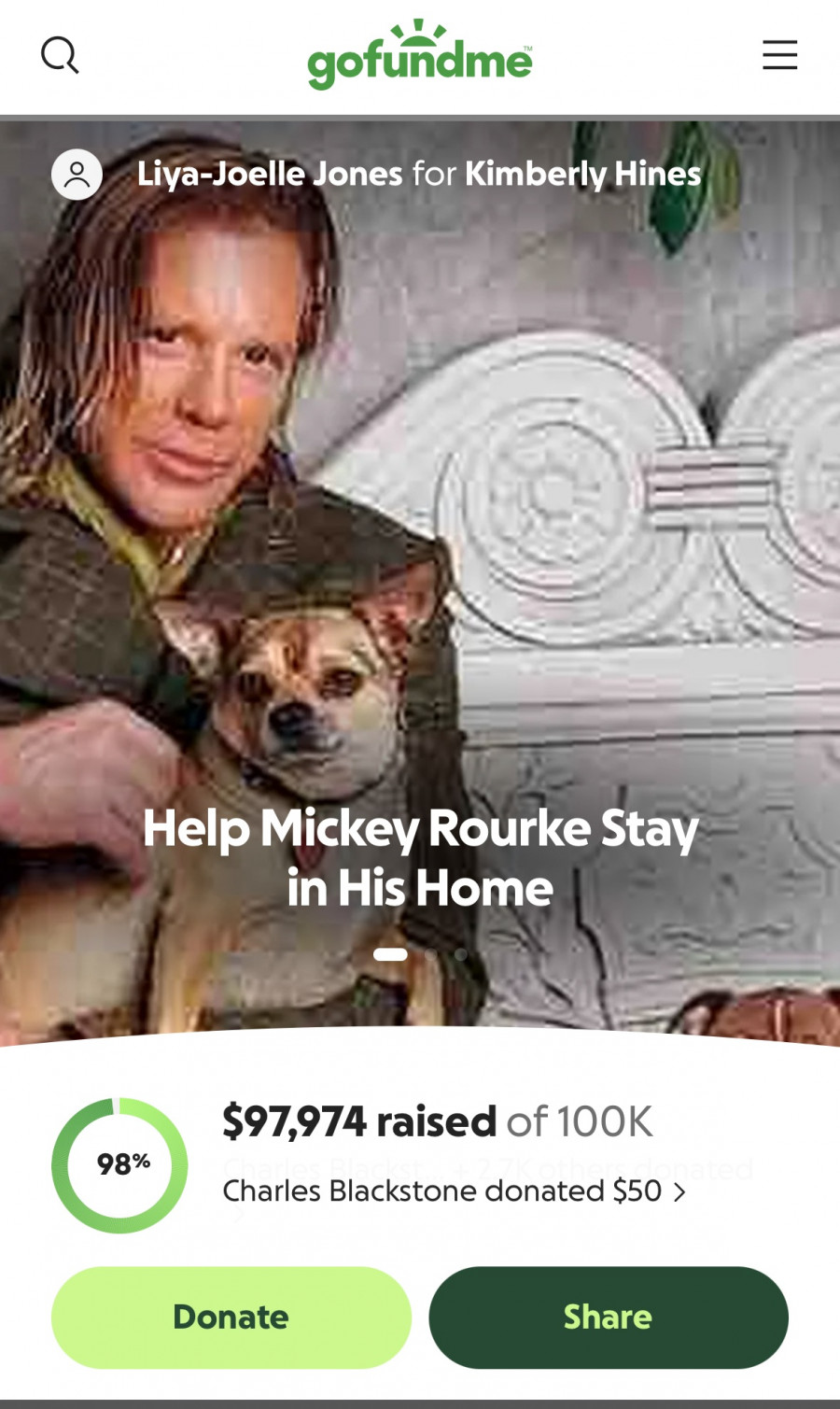Screen dimensions: 840x1409
Task: Open the hamburger menu
Action: (779, 55)
